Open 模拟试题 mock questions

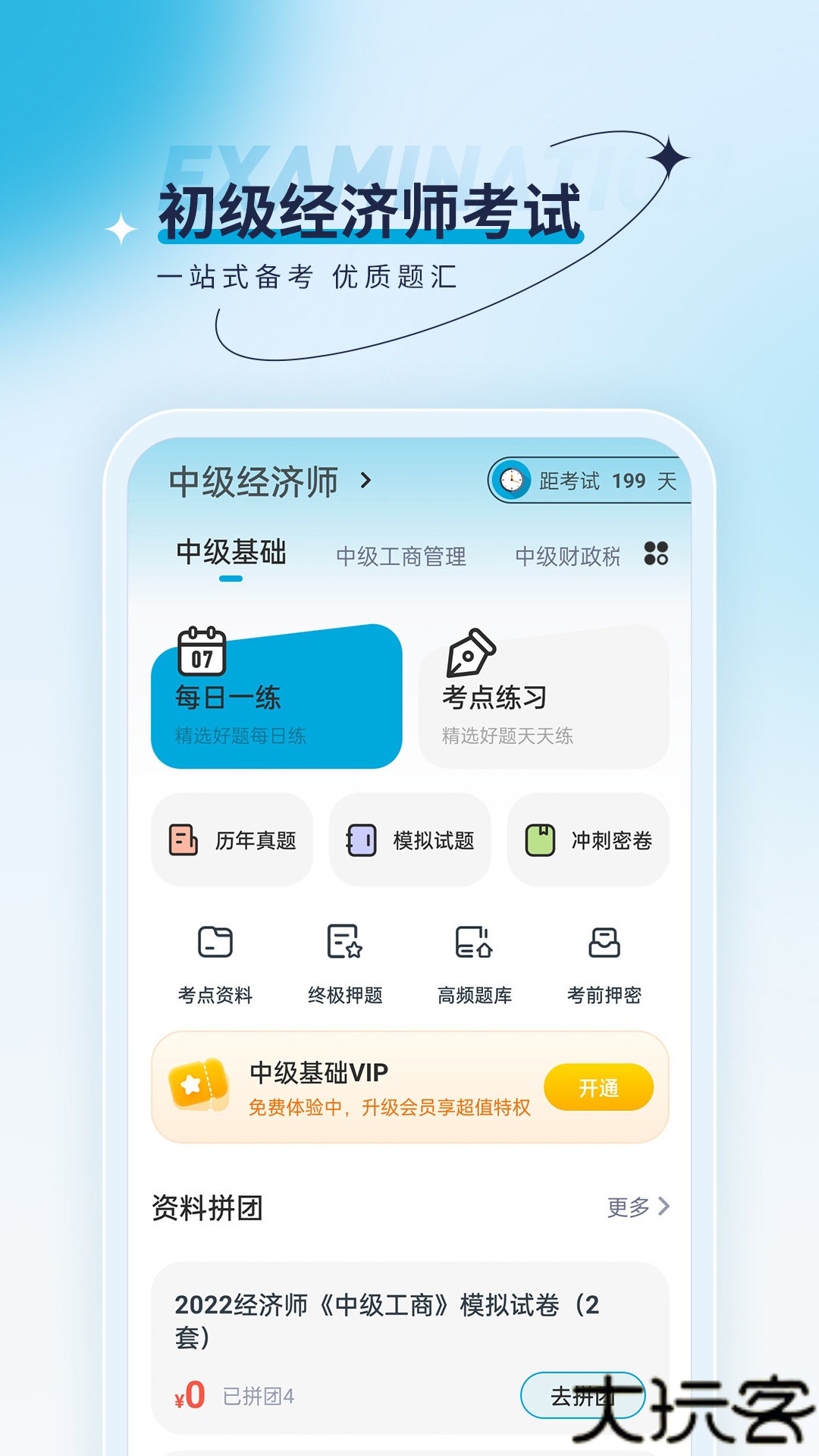click(409, 839)
